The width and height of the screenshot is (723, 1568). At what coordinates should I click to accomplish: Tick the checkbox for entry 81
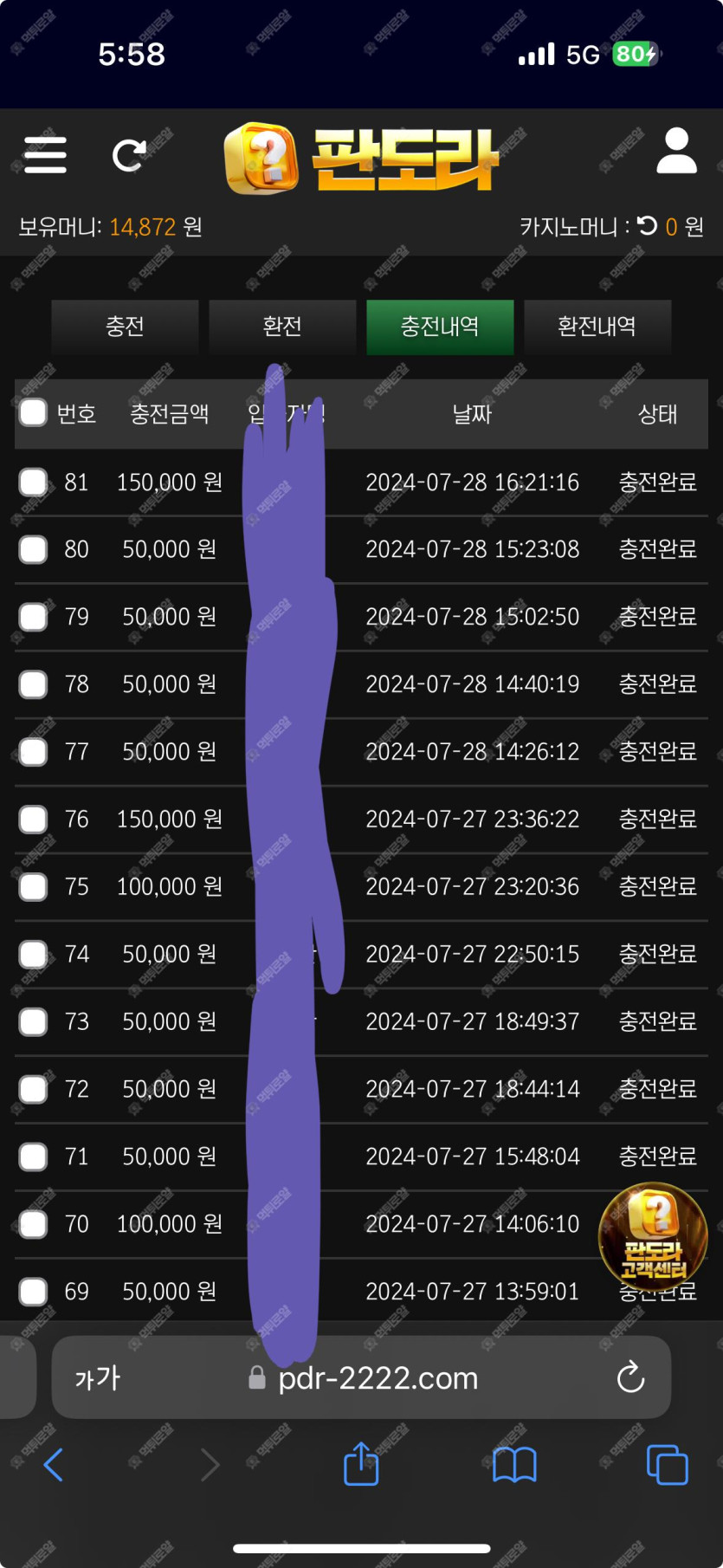tap(34, 482)
